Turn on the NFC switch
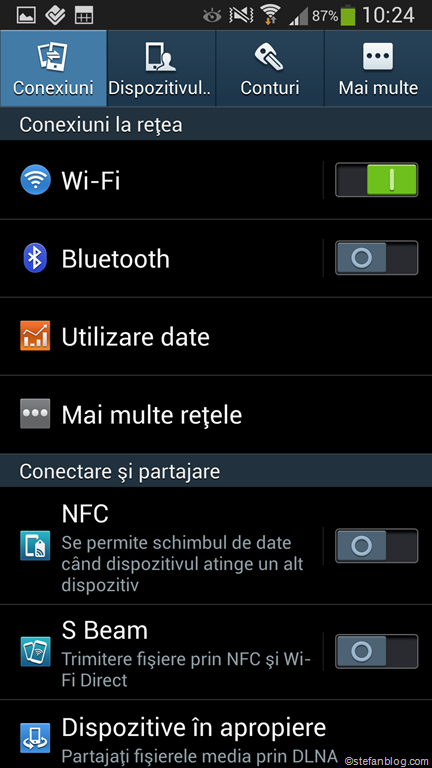The height and width of the screenshot is (768, 432). [x=376, y=546]
